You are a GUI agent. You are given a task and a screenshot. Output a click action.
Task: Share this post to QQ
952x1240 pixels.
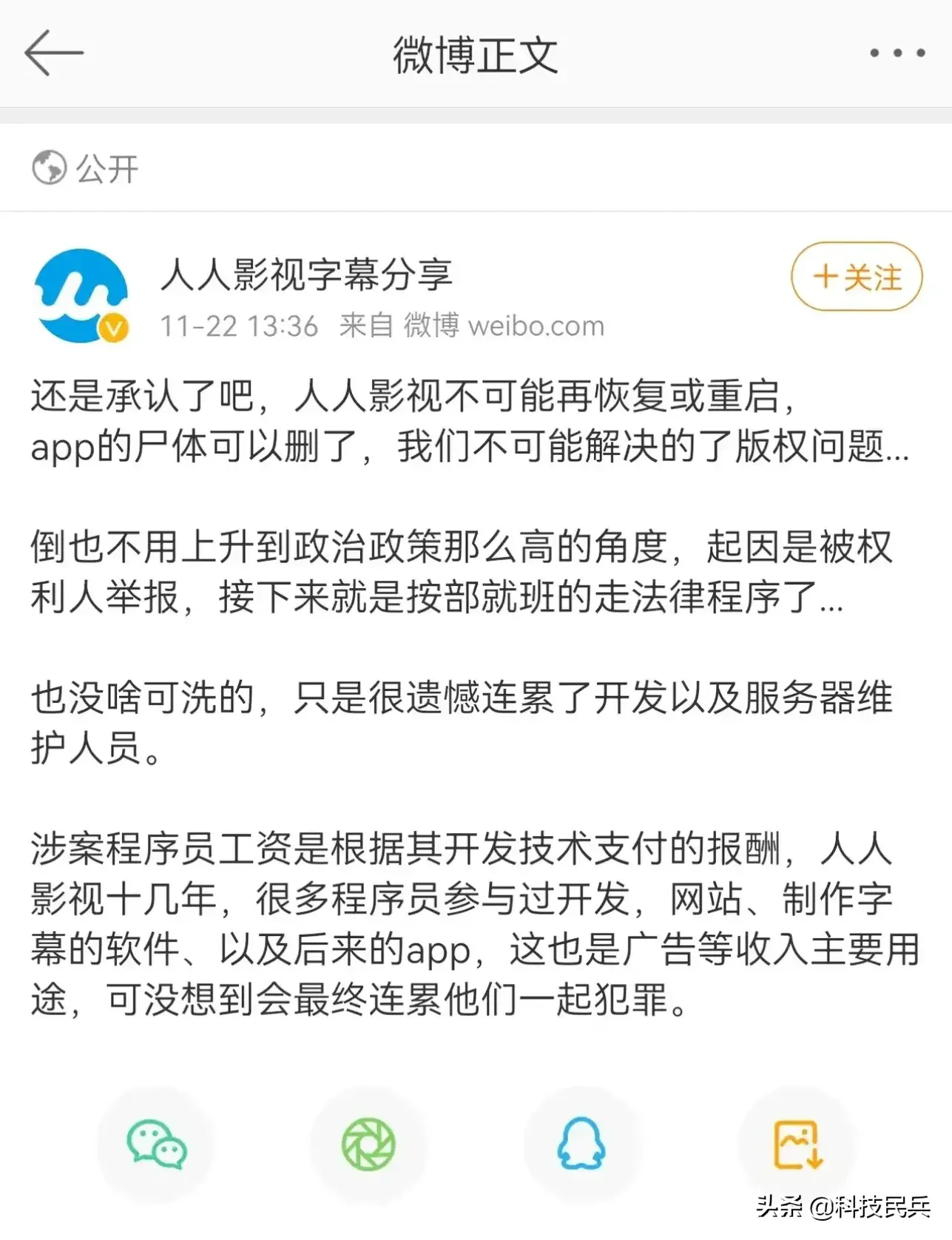[581, 1145]
